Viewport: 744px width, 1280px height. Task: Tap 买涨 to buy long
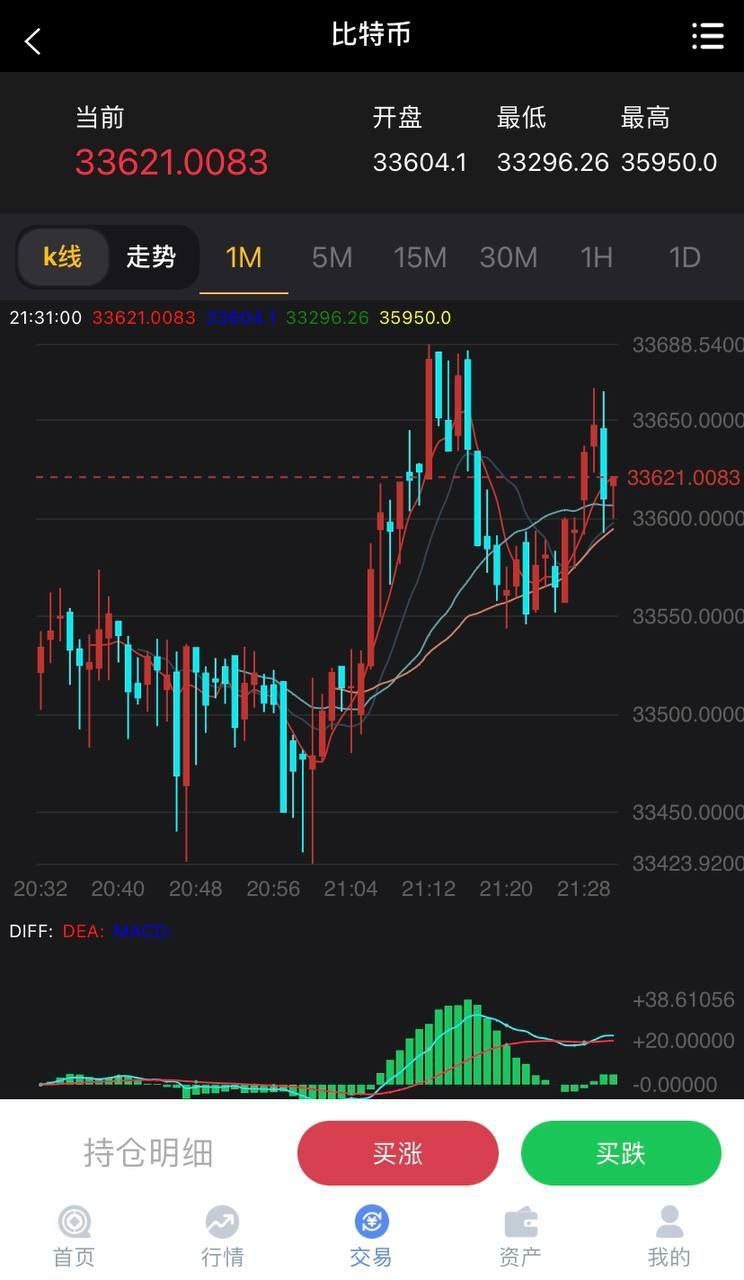coord(398,1153)
